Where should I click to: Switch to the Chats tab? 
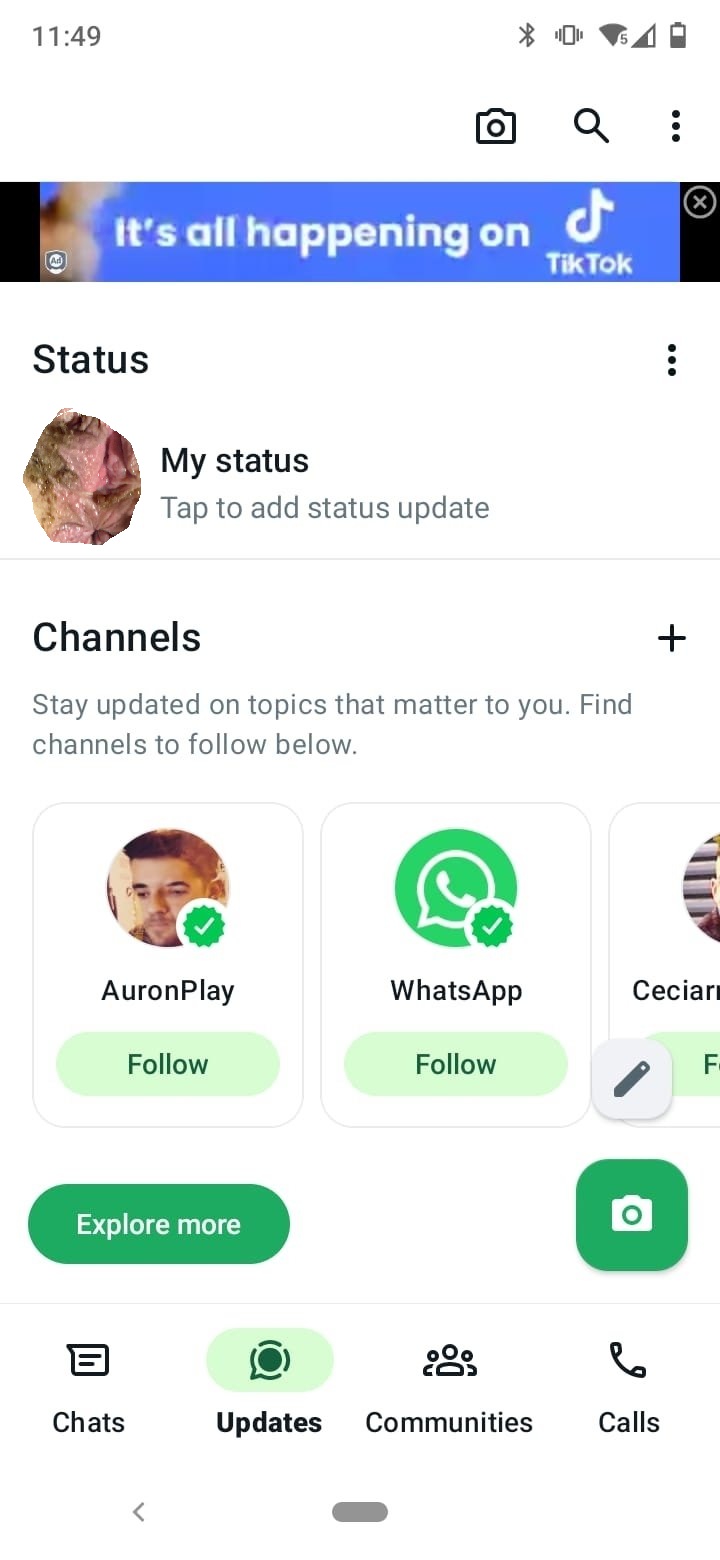[89, 1387]
